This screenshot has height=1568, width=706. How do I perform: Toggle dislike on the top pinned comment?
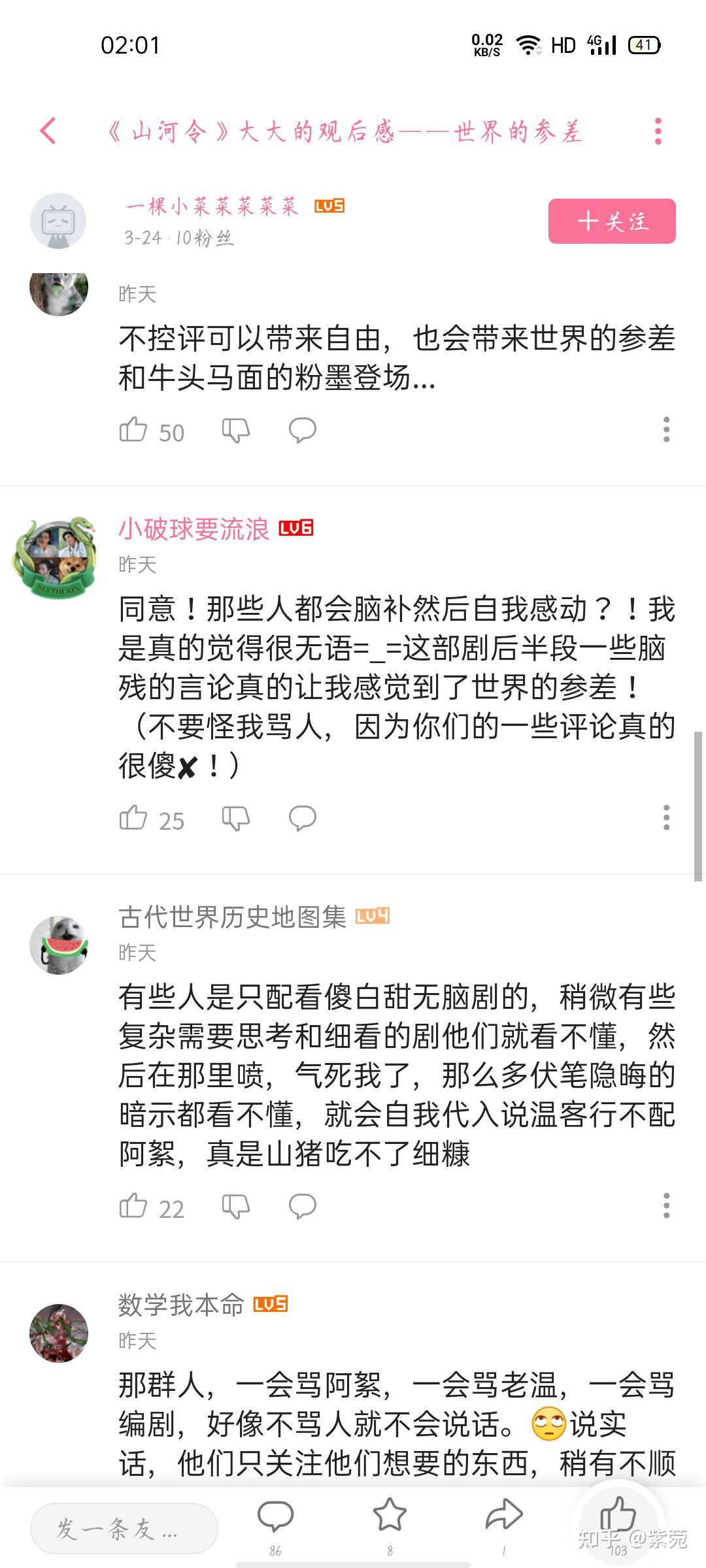click(x=237, y=430)
